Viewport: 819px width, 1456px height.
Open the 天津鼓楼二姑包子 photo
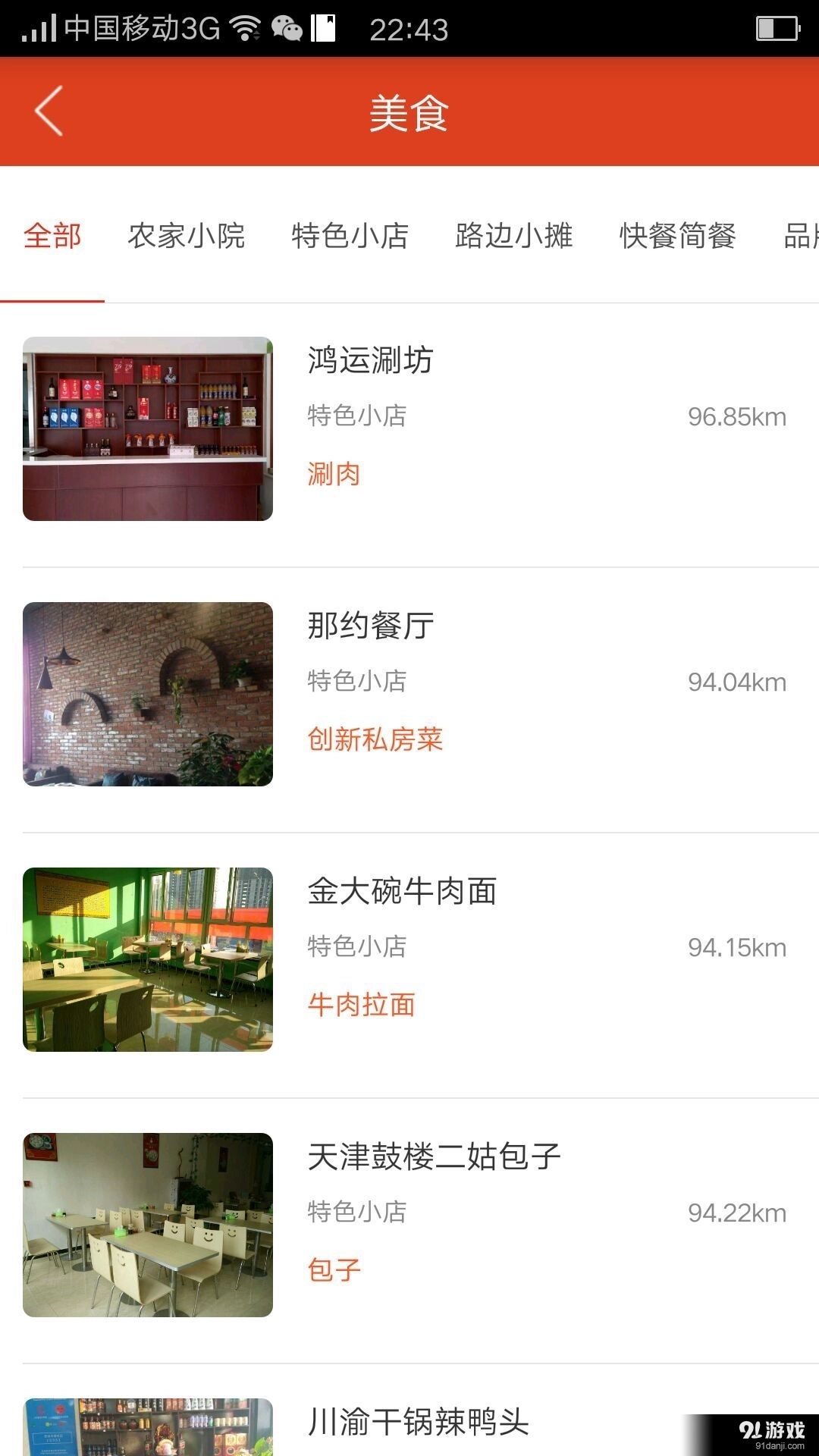(148, 1223)
